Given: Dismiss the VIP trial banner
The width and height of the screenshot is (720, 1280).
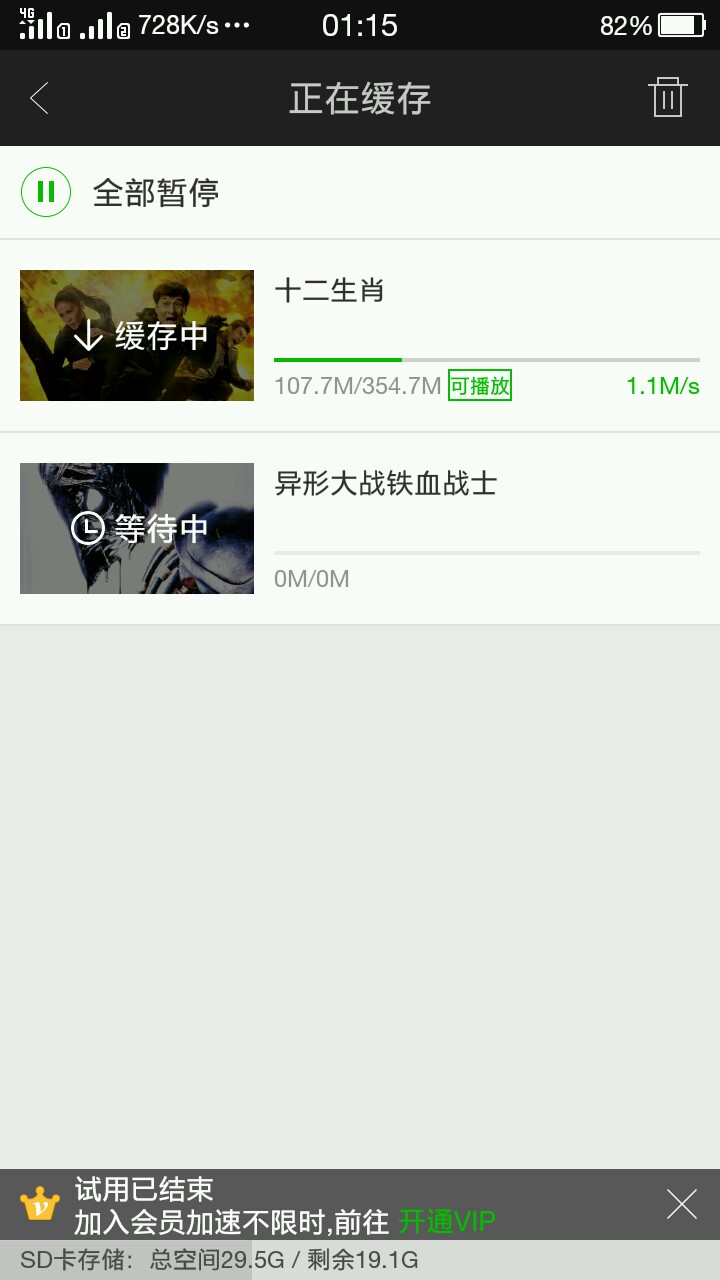Looking at the screenshot, I should (x=681, y=1204).
